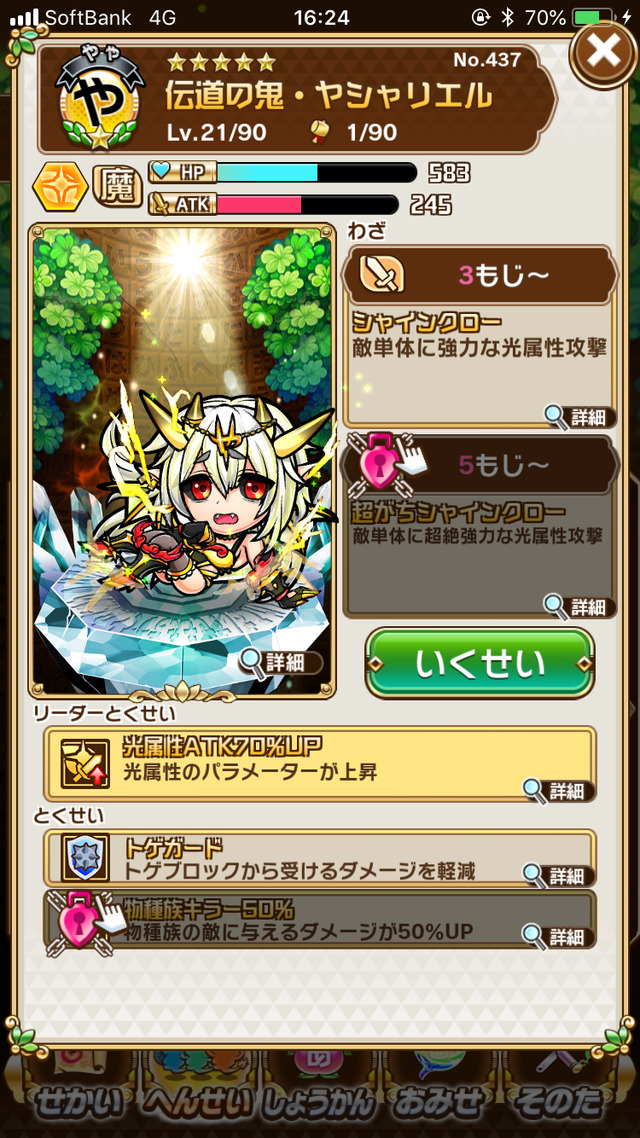Screen dimensions: 640x1138
Task: Tap the green いくせい button
Action: coord(480,663)
